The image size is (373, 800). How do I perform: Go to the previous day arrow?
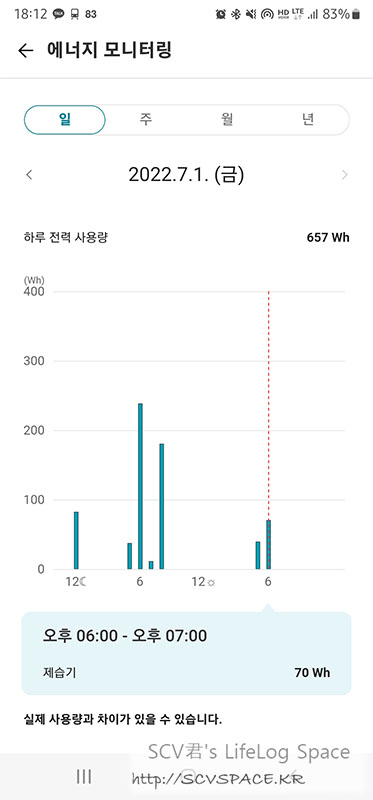(x=29, y=175)
